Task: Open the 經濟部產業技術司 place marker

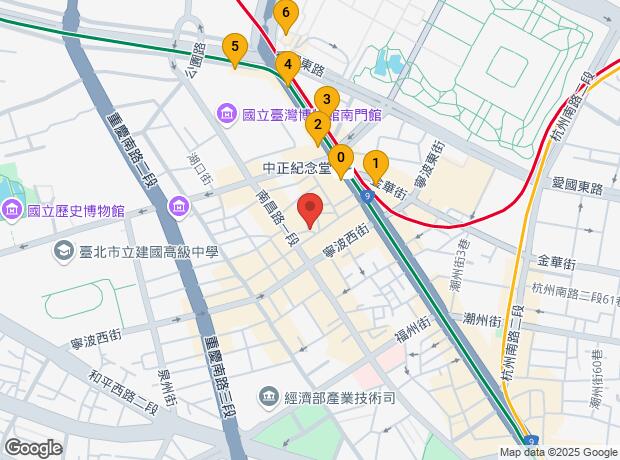Action: point(270,397)
